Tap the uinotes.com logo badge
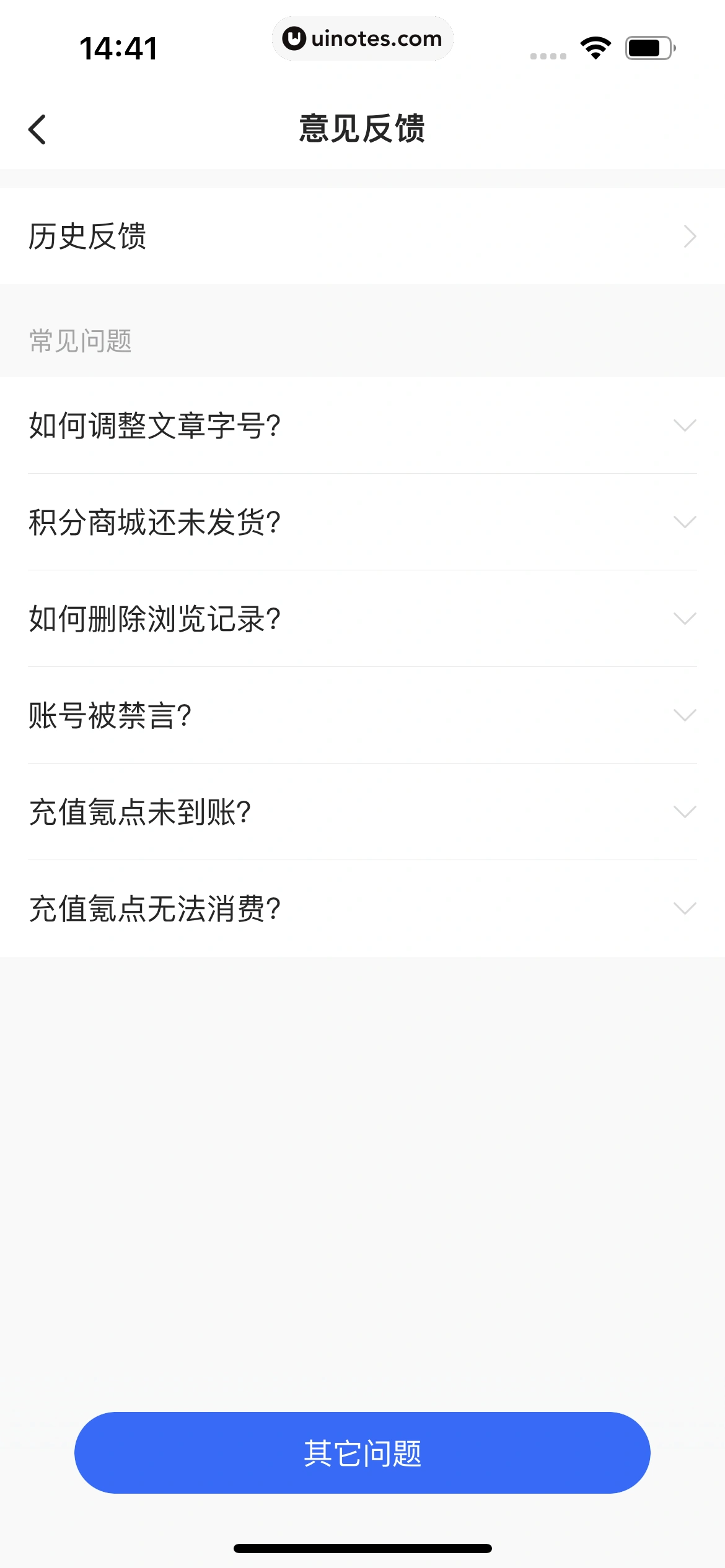Image resolution: width=725 pixels, height=1568 pixels. (x=362, y=38)
